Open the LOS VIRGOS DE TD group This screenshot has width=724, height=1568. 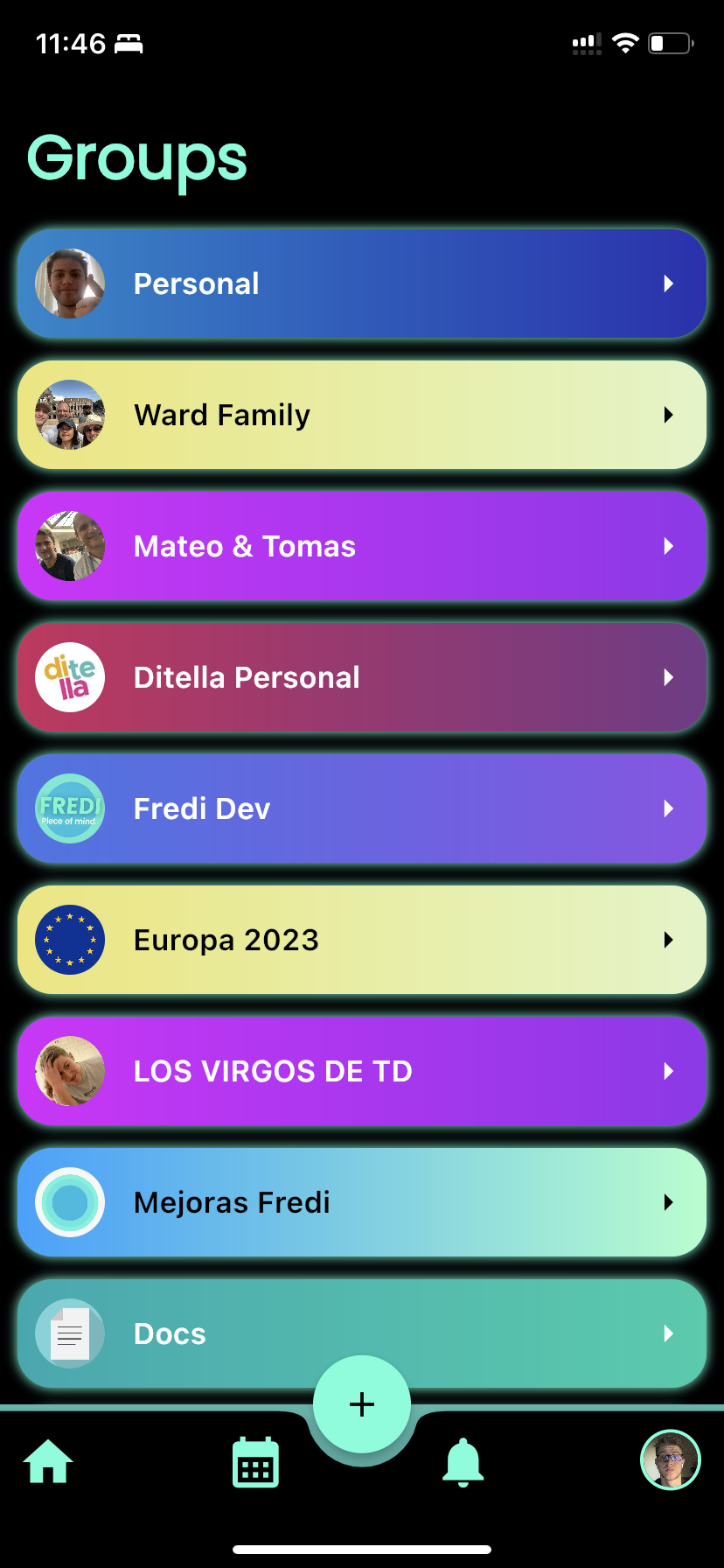(361, 1071)
